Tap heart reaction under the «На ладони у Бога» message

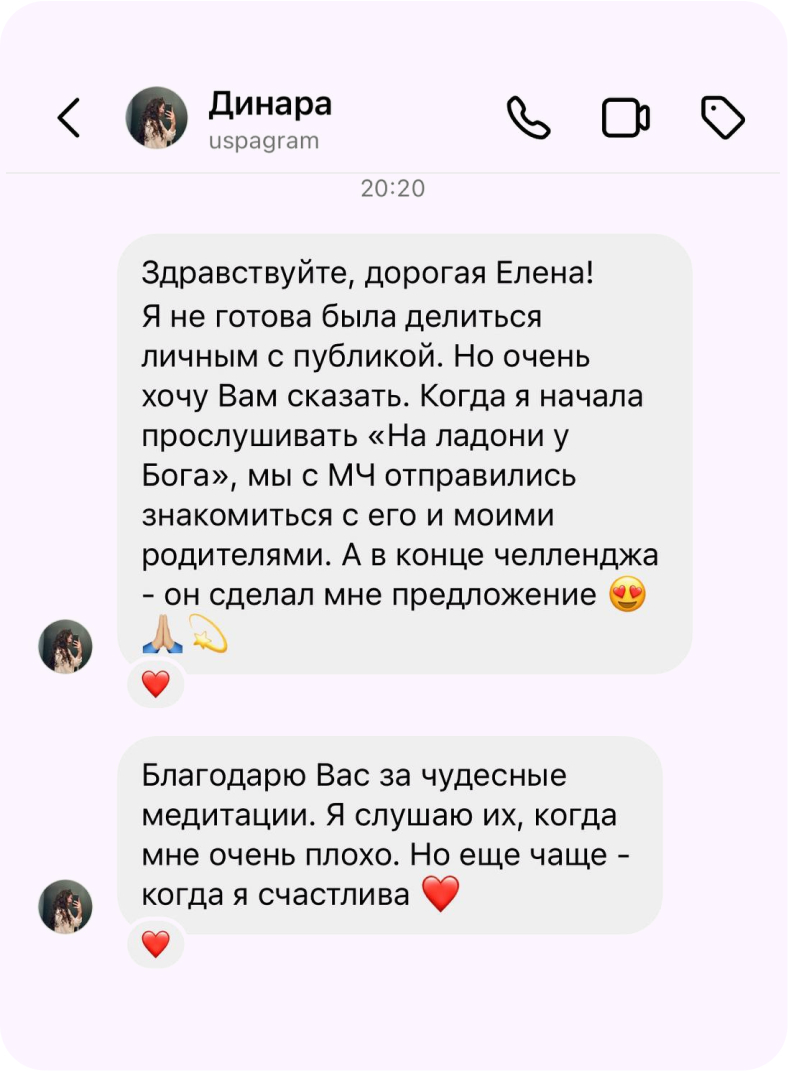(156, 685)
